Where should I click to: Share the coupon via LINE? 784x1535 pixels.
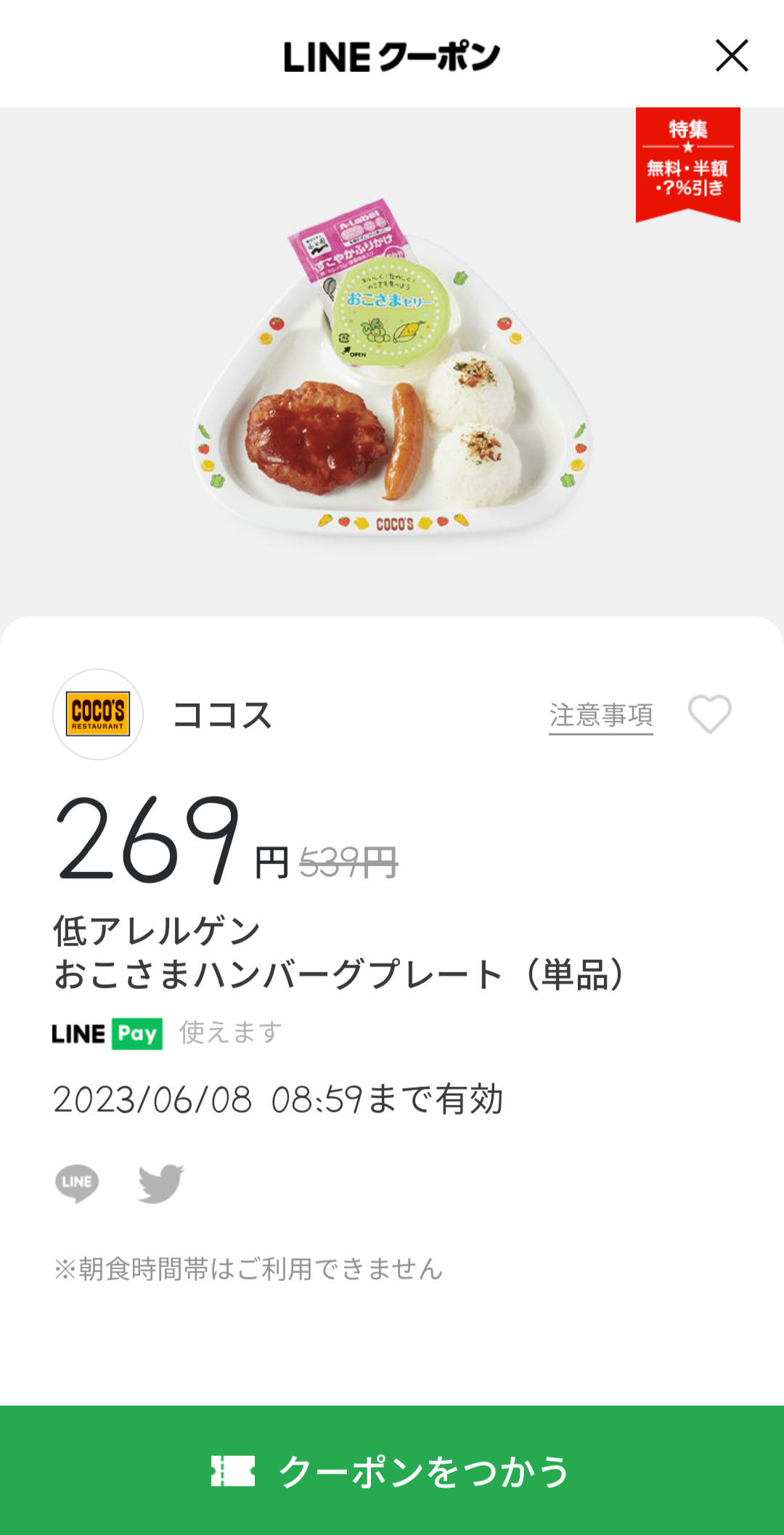point(77,1183)
